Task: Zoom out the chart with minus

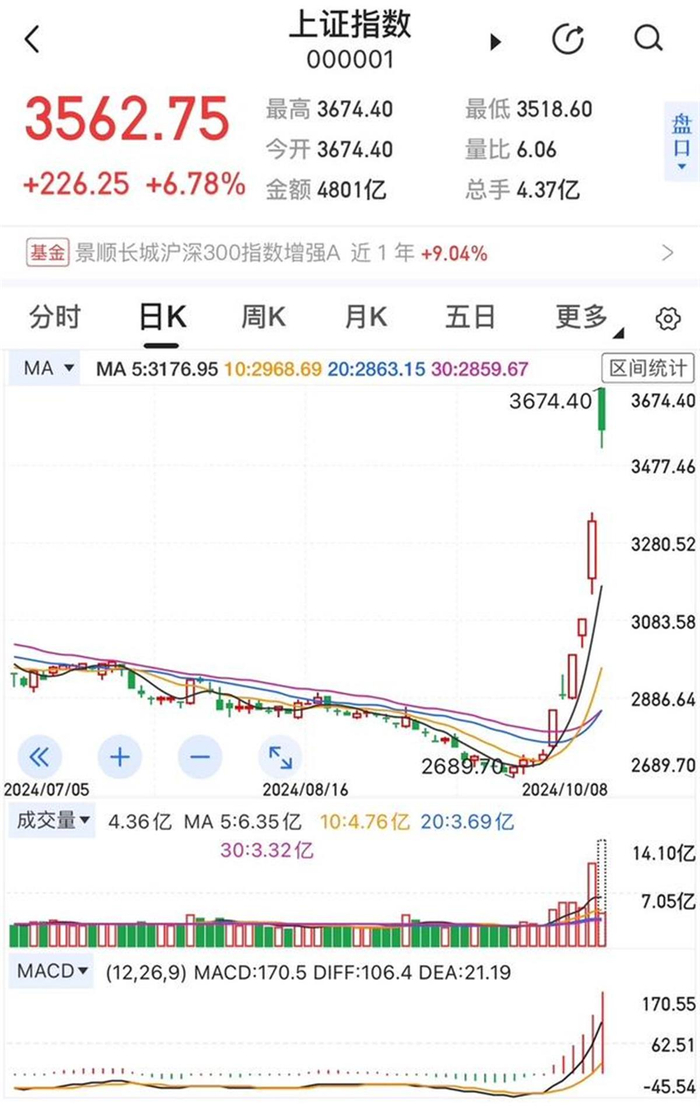Action: [x=200, y=757]
